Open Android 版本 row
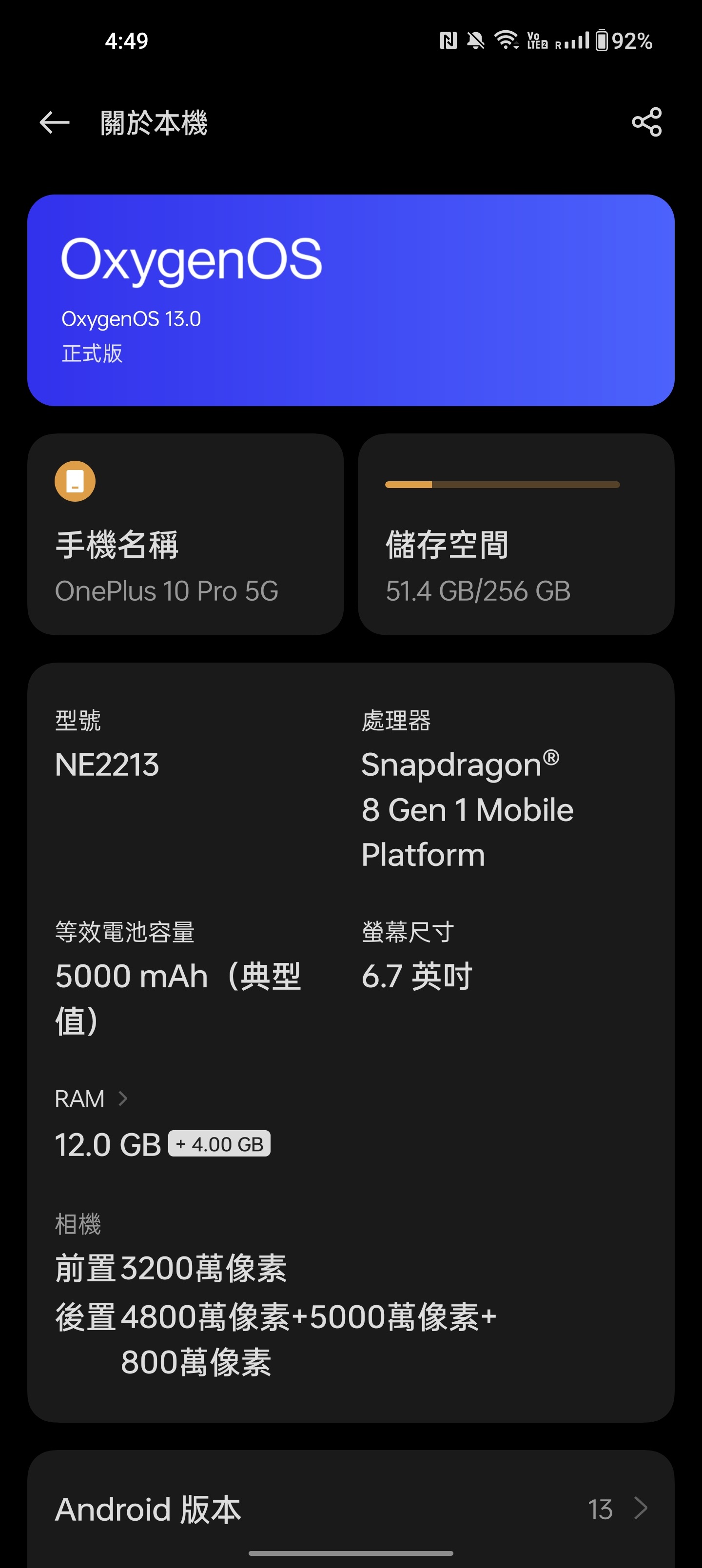702x1568 pixels. click(x=351, y=1509)
